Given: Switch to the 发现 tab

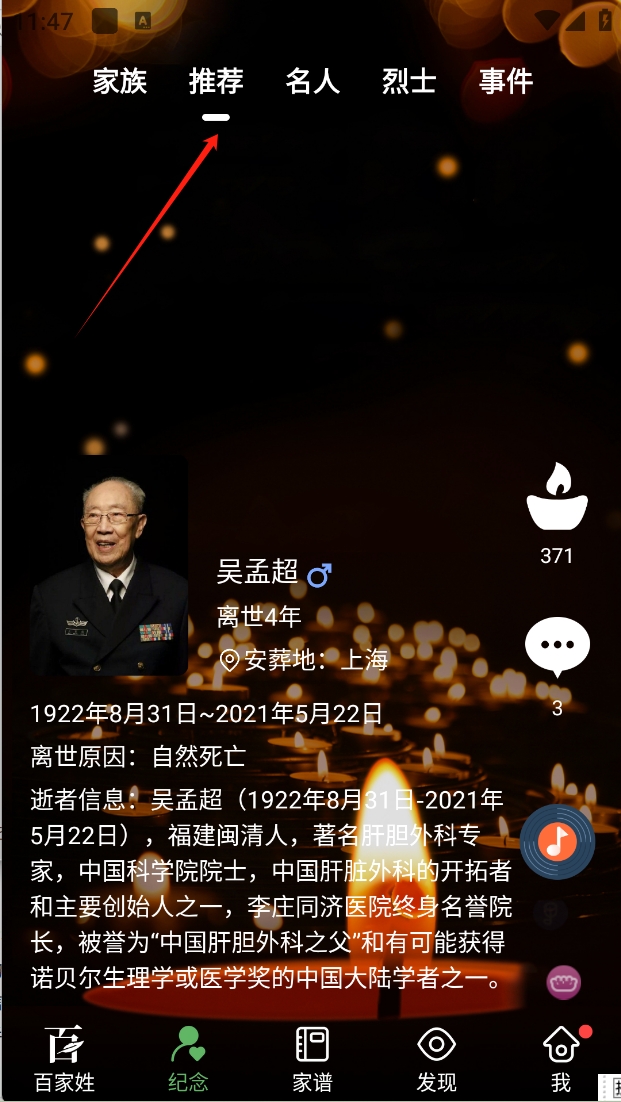Looking at the screenshot, I should tap(437, 1058).
